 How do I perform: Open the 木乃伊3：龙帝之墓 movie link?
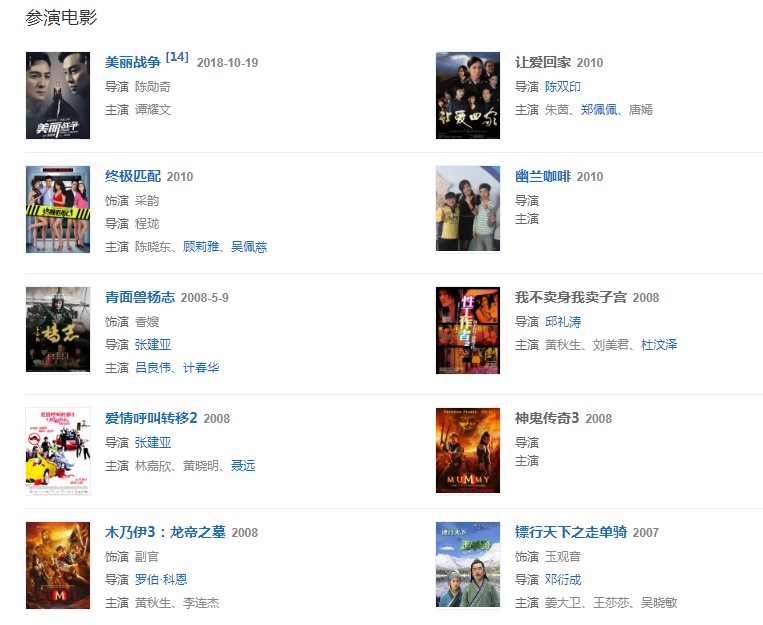[x=165, y=532]
